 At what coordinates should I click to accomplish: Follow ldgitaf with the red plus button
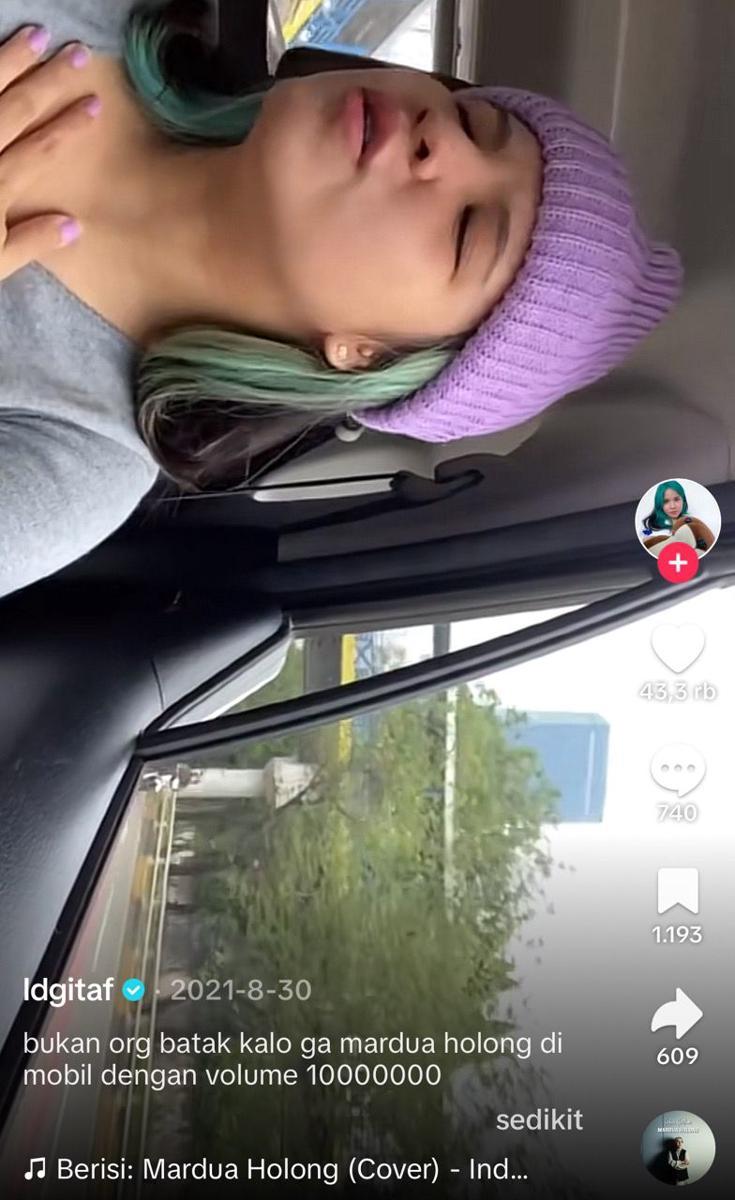coord(677,563)
